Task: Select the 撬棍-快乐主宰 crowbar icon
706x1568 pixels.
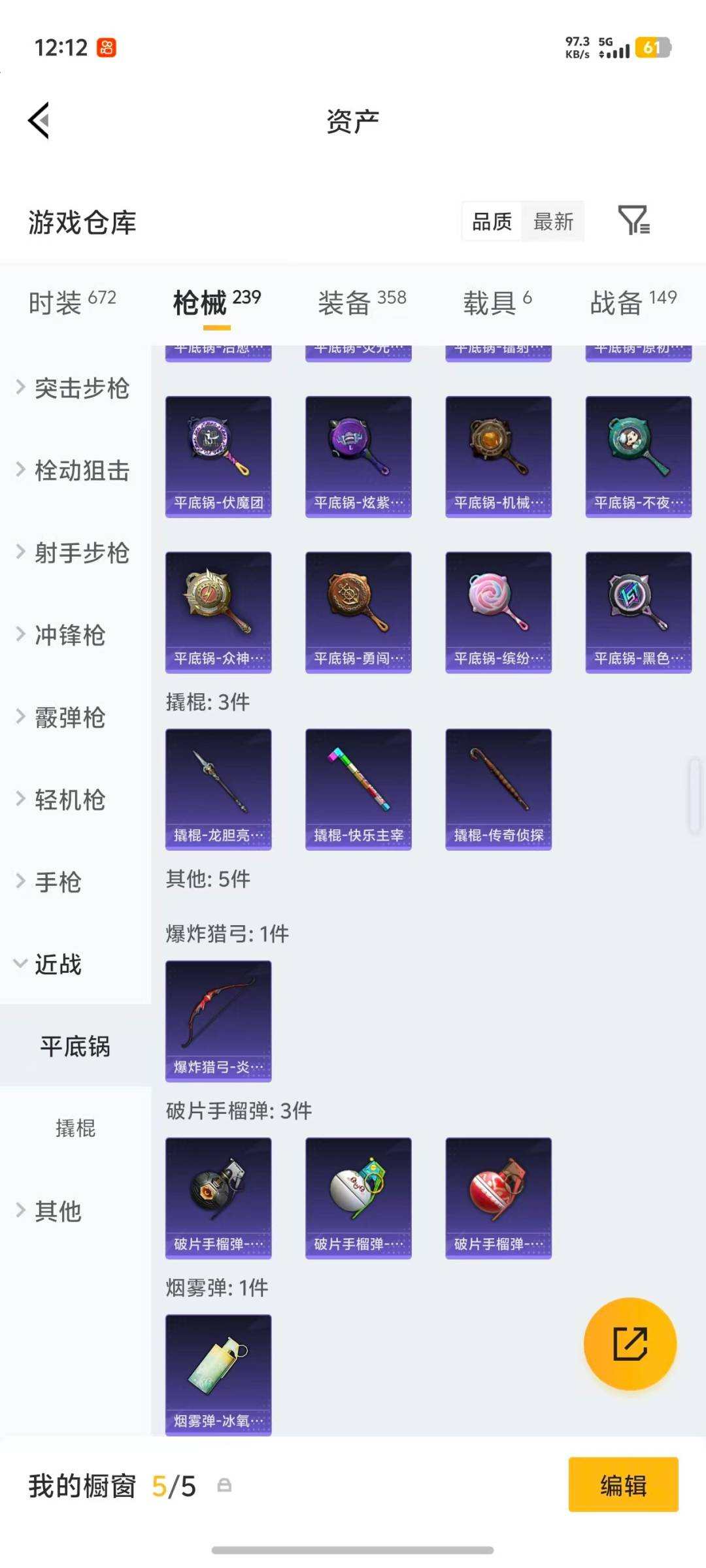Action: click(x=358, y=783)
